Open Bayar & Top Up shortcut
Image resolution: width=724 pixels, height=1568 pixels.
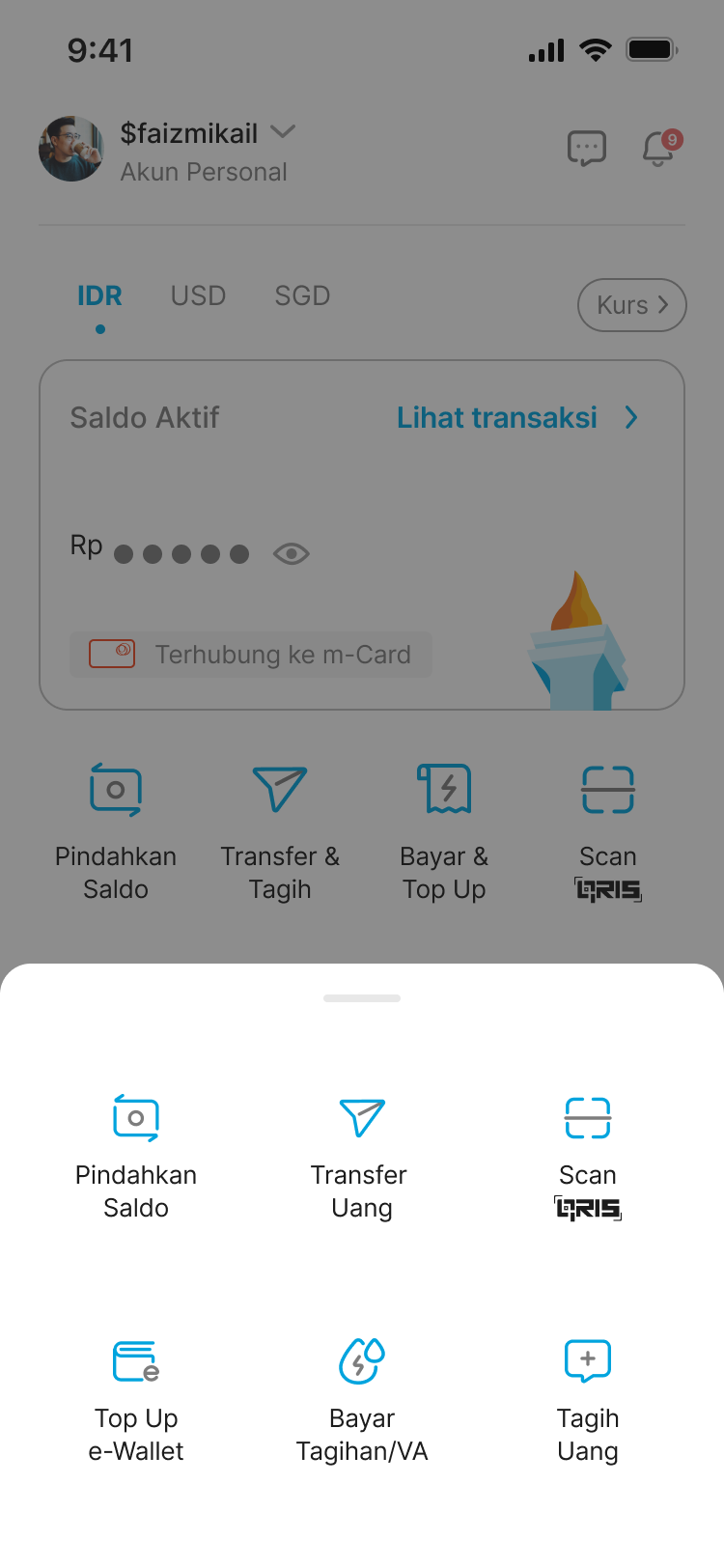coord(444,831)
